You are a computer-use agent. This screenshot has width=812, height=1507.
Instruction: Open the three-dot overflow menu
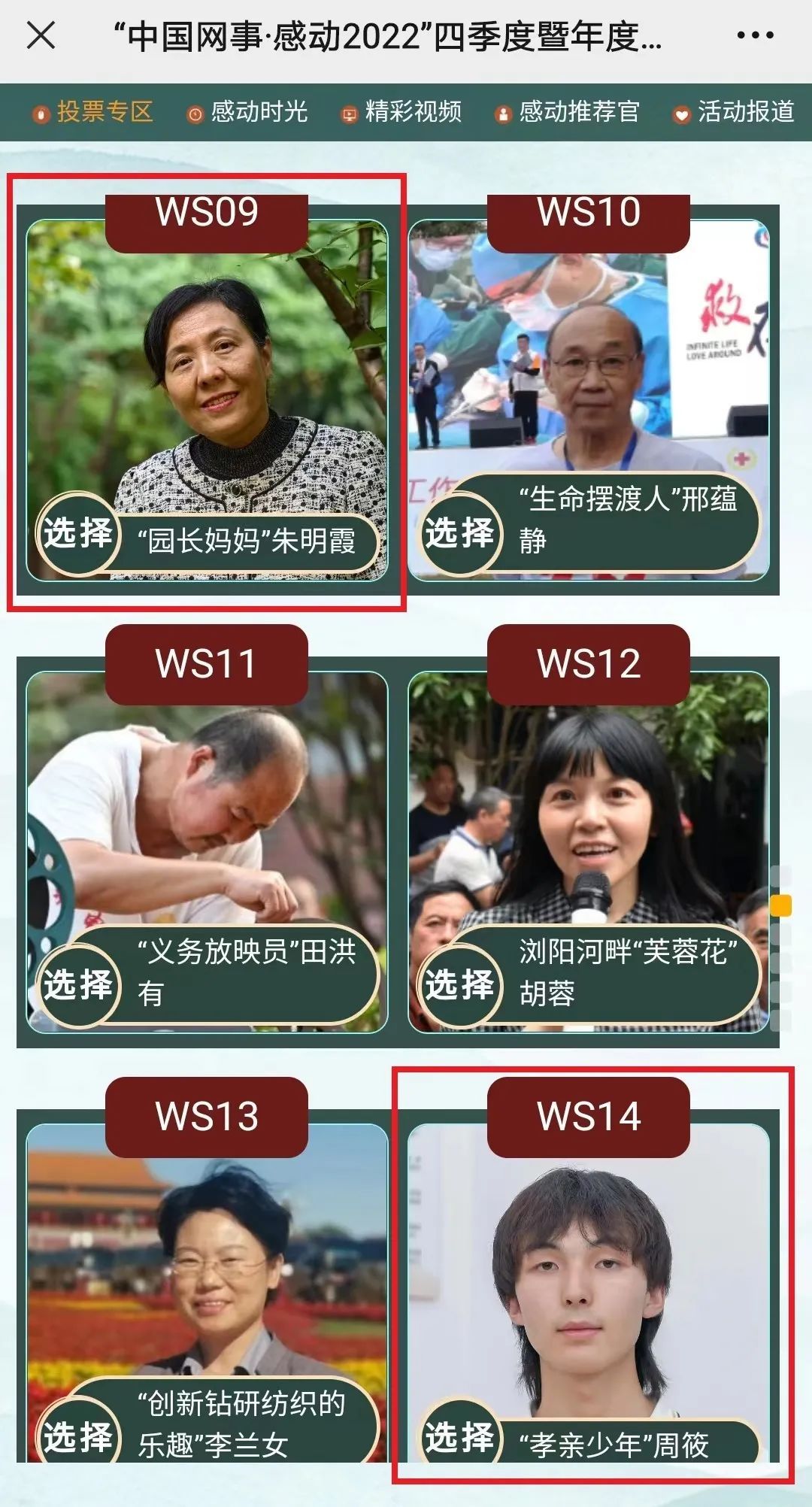755,35
